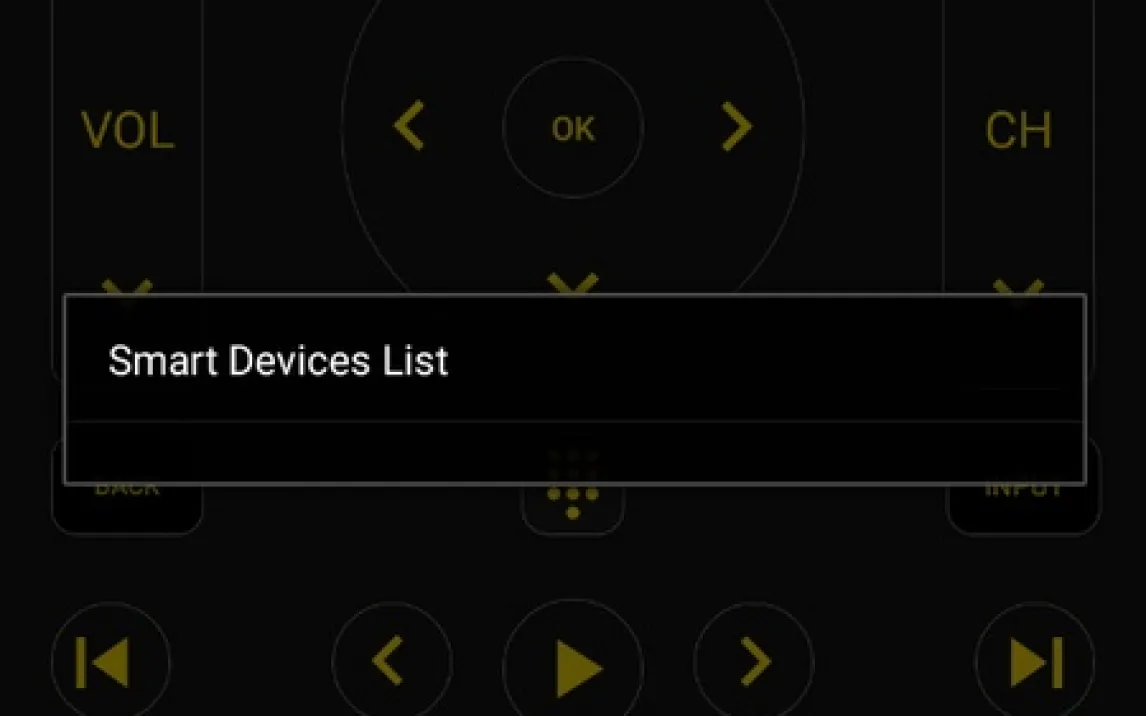
Task: Open the numeric keypad
Action: (x=573, y=502)
